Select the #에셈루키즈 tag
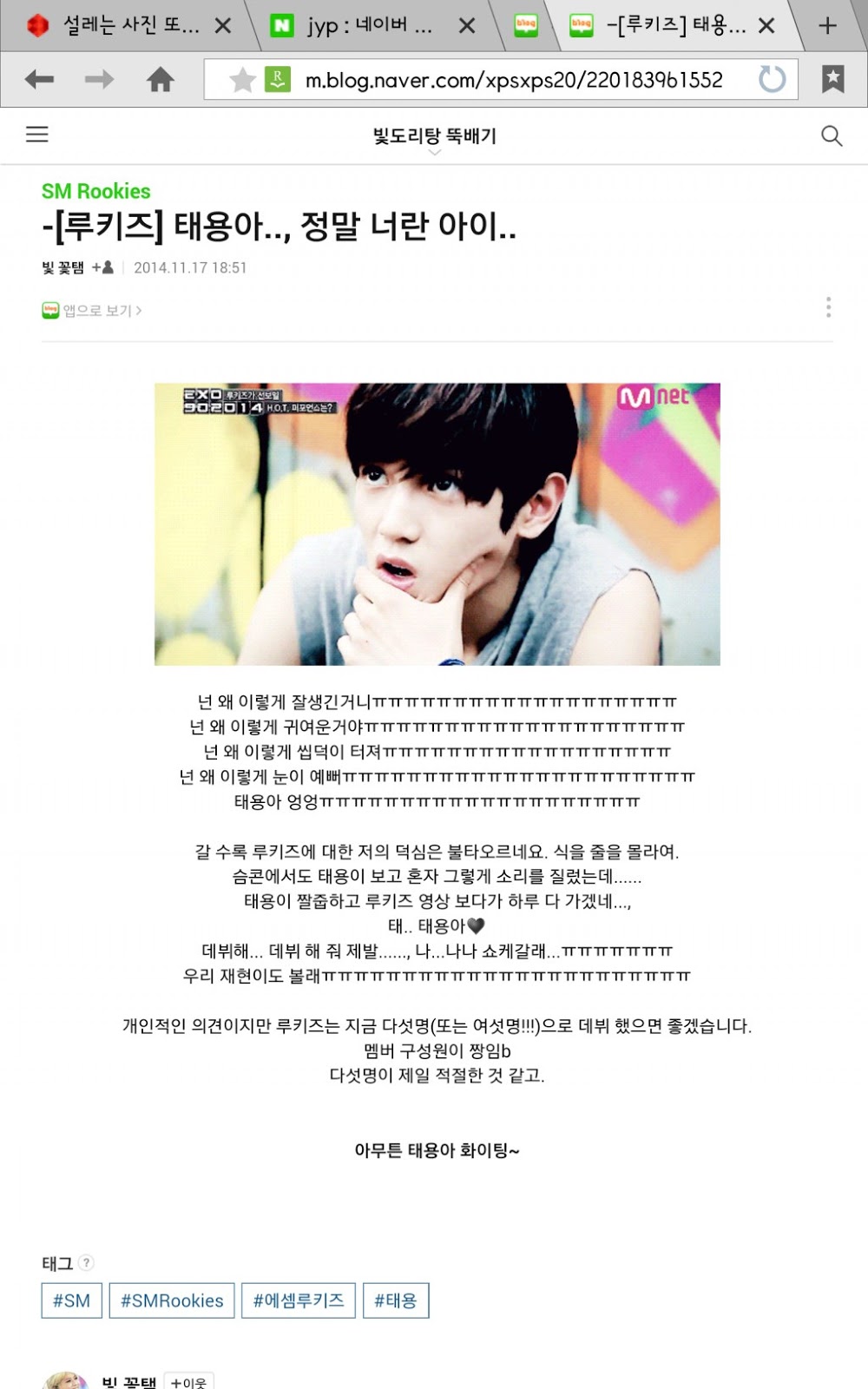The width and height of the screenshot is (868, 1389). click(298, 1300)
